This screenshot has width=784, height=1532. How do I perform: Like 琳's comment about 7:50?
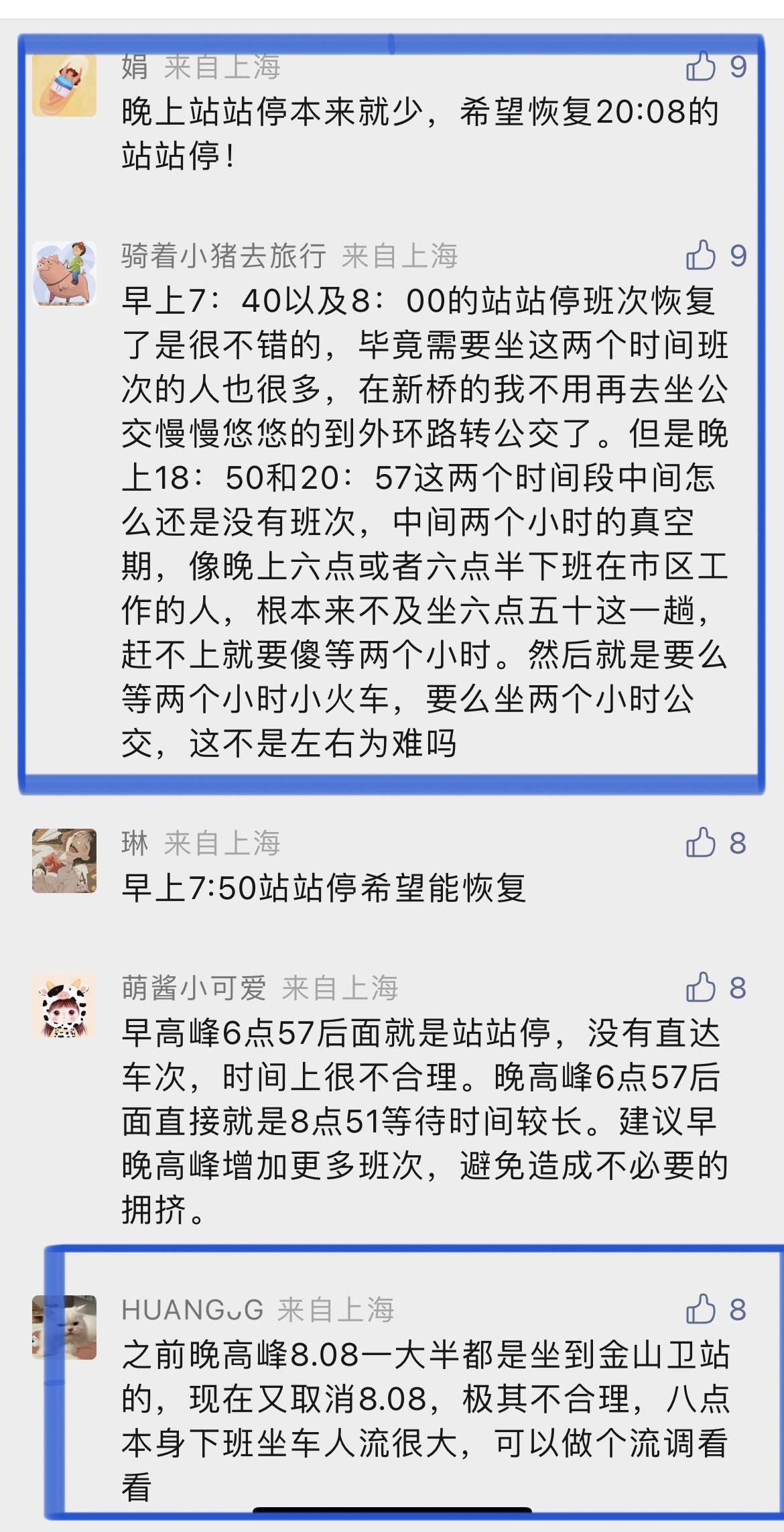point(701,843)
